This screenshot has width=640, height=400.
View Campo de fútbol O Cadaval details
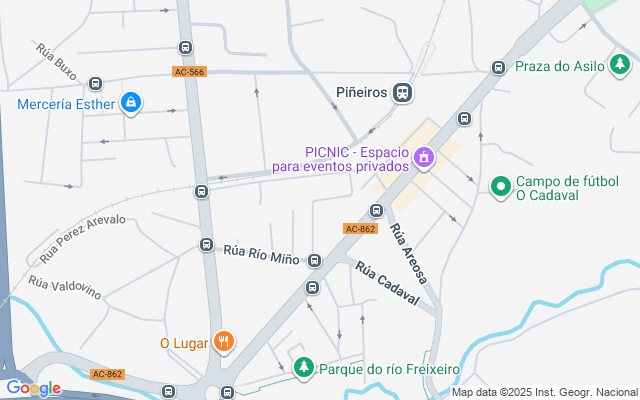[x=500, y=186]
